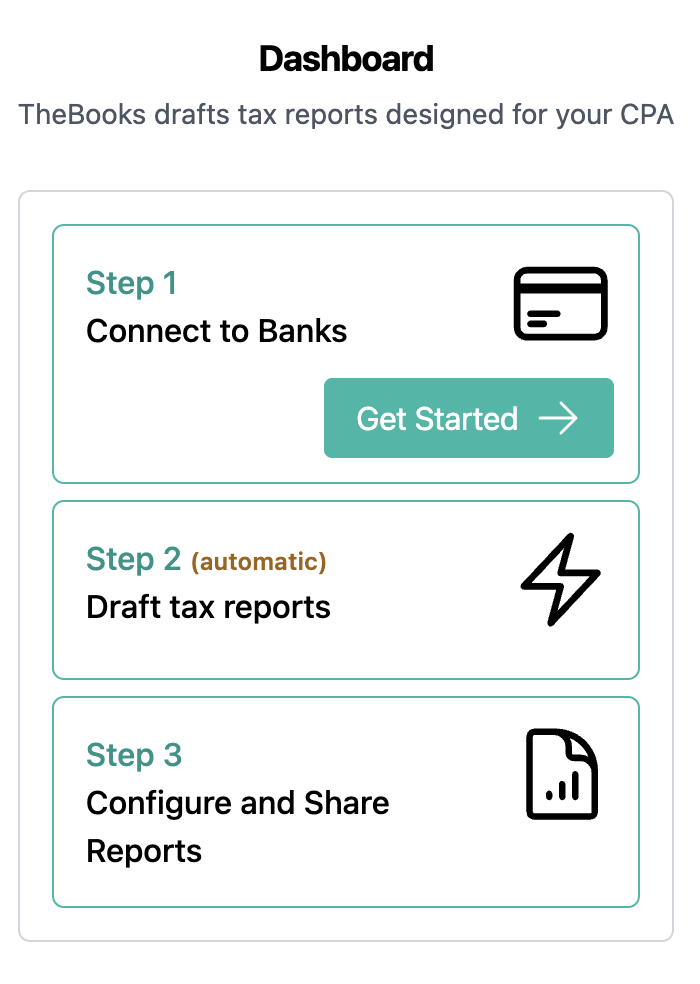Tap the Get Started button
The width and height of the screenshot is (700, 984).
pos(468,418)
